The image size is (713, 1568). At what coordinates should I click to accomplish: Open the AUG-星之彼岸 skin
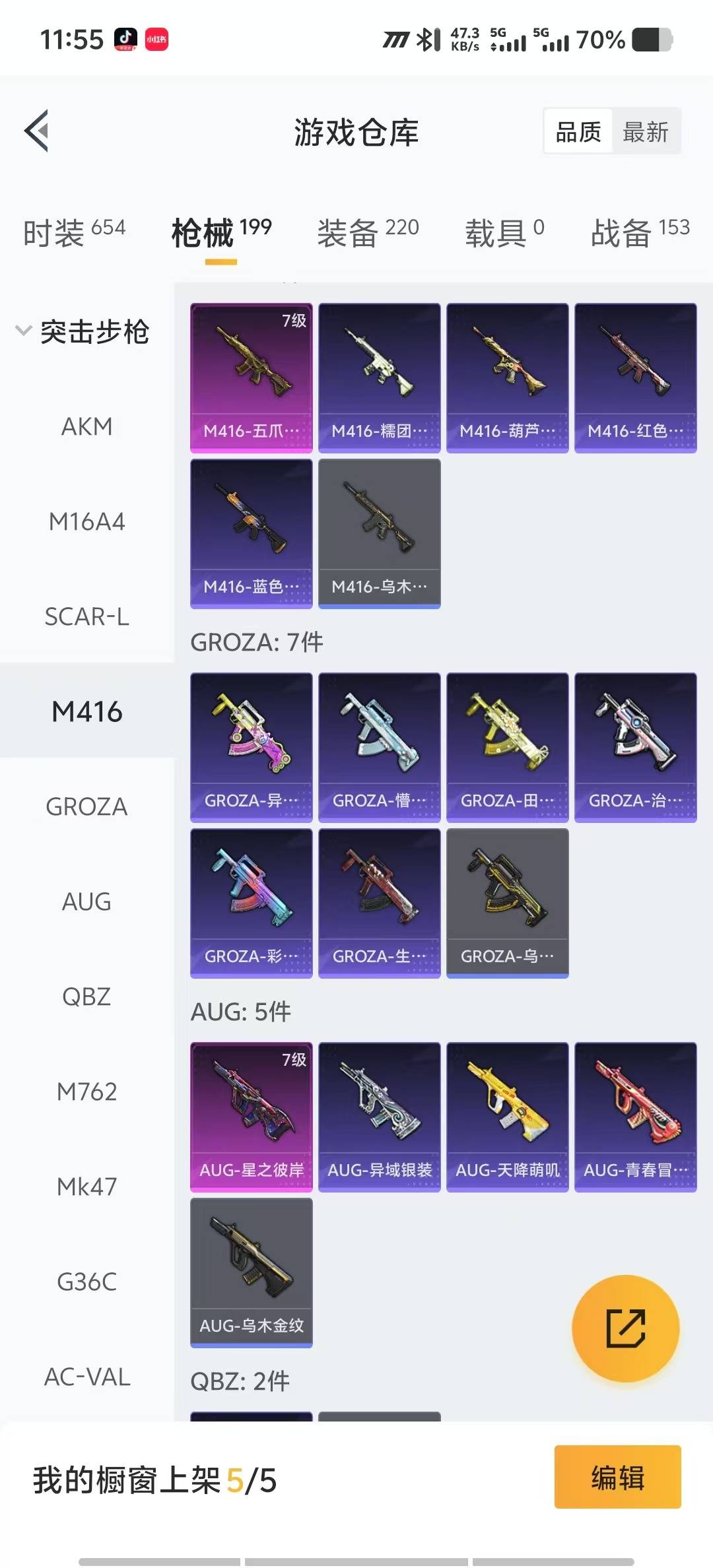[252, 1117]
